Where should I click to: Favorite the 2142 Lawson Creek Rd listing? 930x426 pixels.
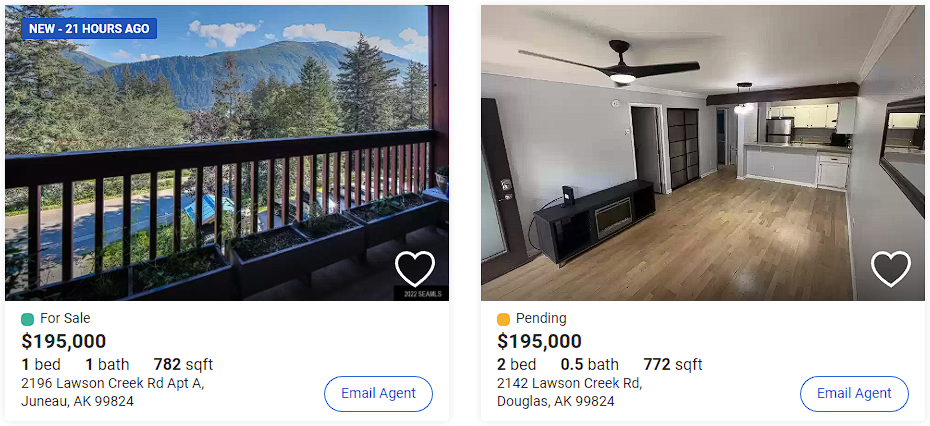[x=890, y=268]
